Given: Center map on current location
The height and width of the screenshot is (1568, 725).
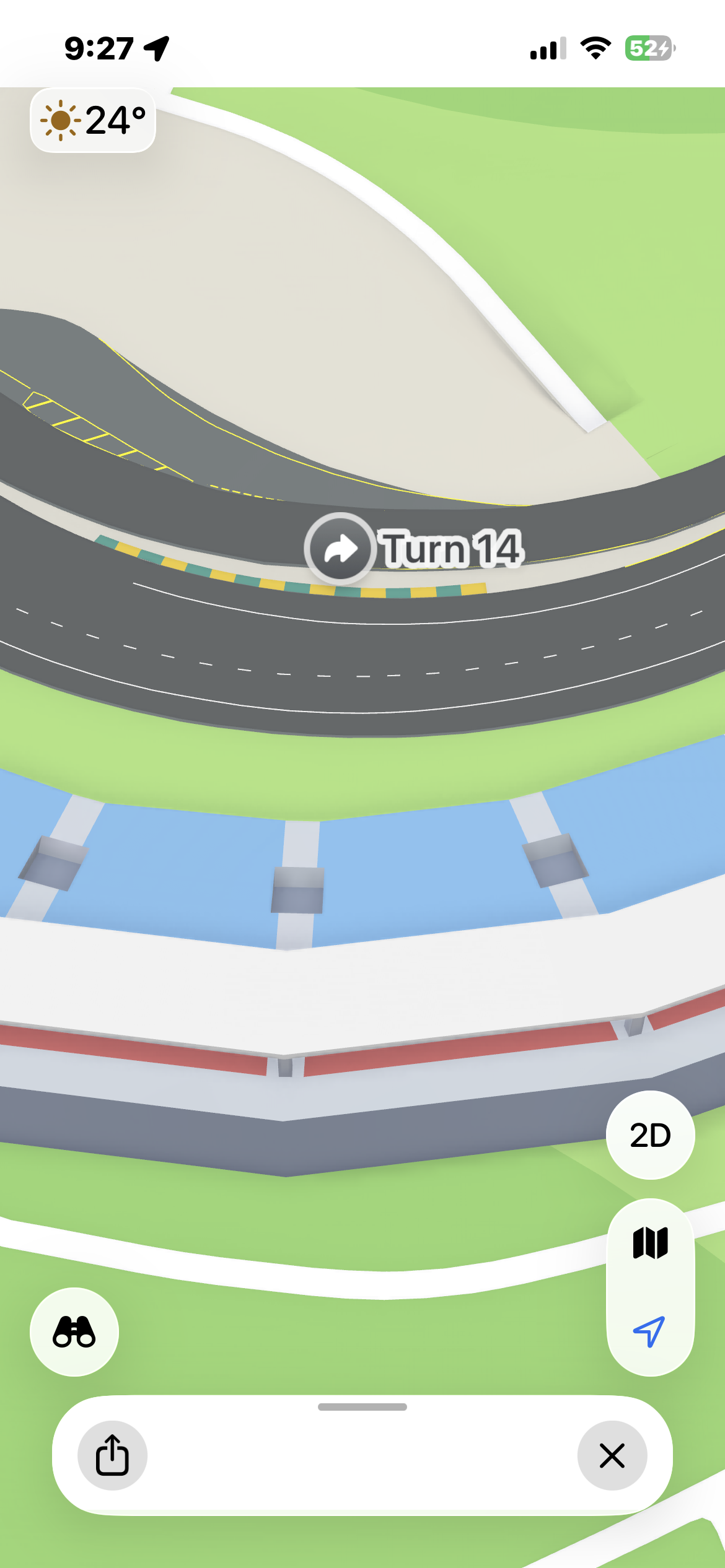Looking at the screenshot, I should pyautogui.click(x=649, y=1331).
